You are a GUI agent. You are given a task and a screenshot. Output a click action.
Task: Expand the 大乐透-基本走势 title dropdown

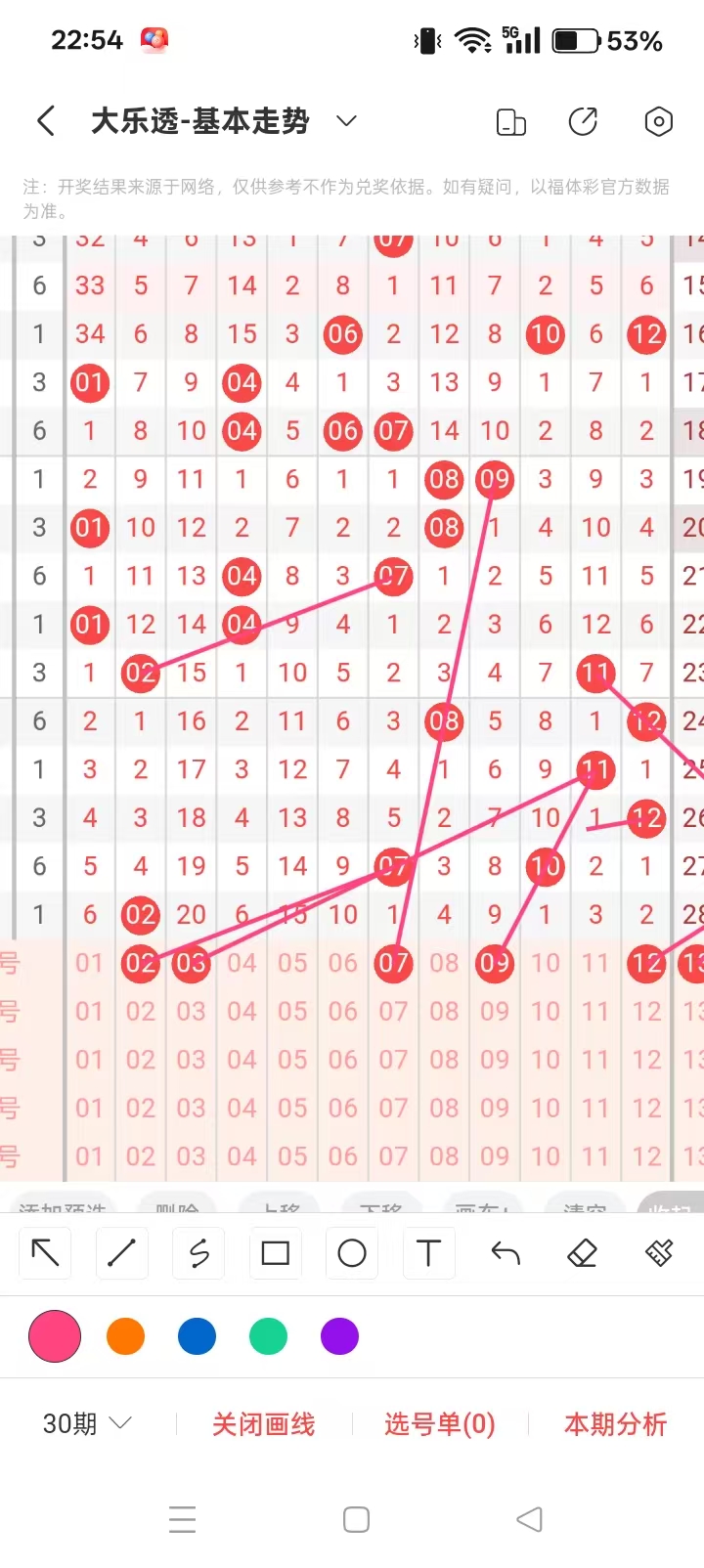[x=346, y=121]
